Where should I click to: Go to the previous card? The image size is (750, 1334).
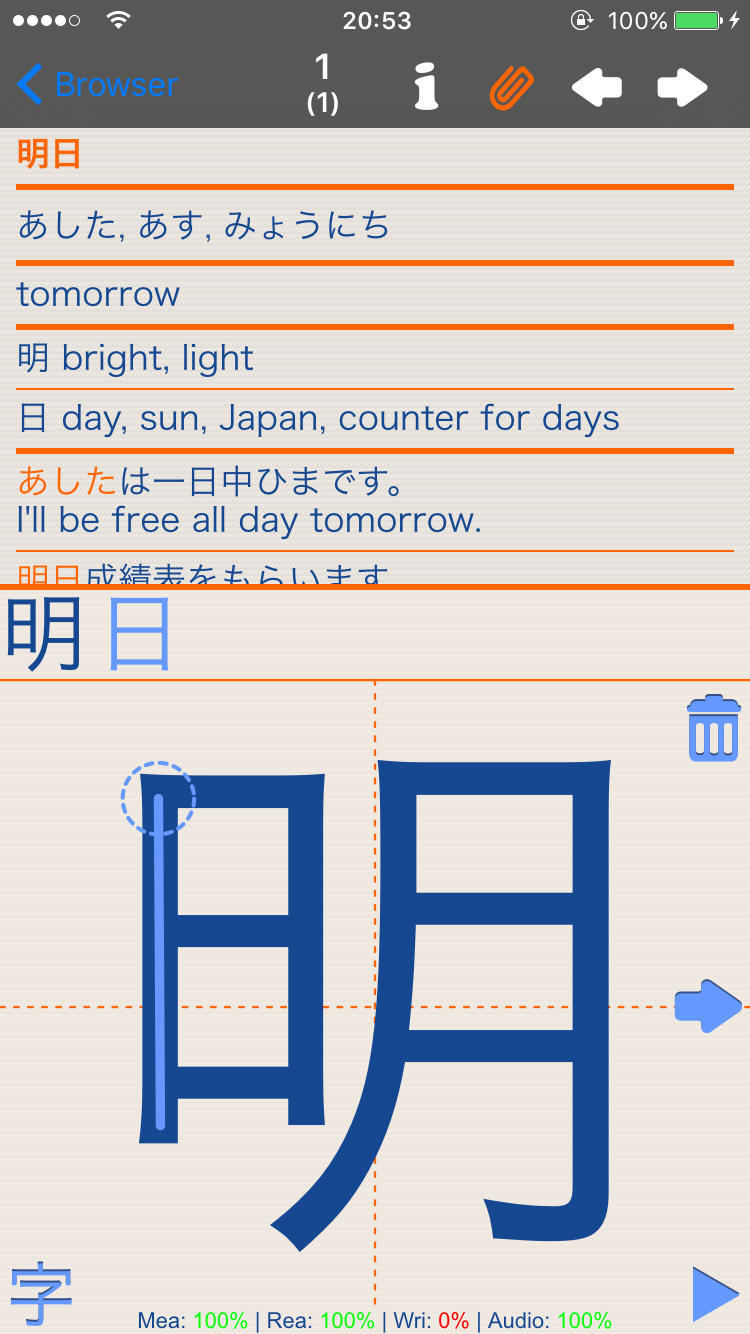click(597, 88)
